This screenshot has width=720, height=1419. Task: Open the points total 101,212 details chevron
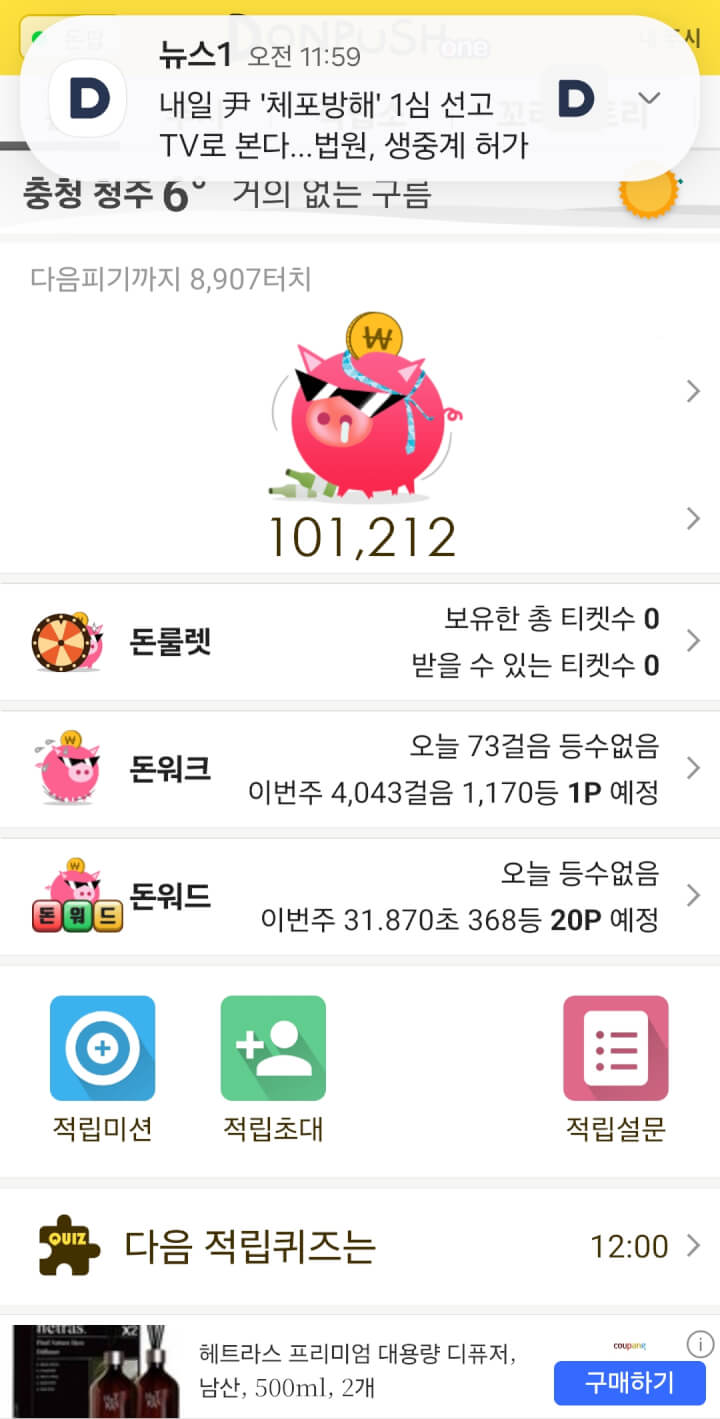pos(693,518)
